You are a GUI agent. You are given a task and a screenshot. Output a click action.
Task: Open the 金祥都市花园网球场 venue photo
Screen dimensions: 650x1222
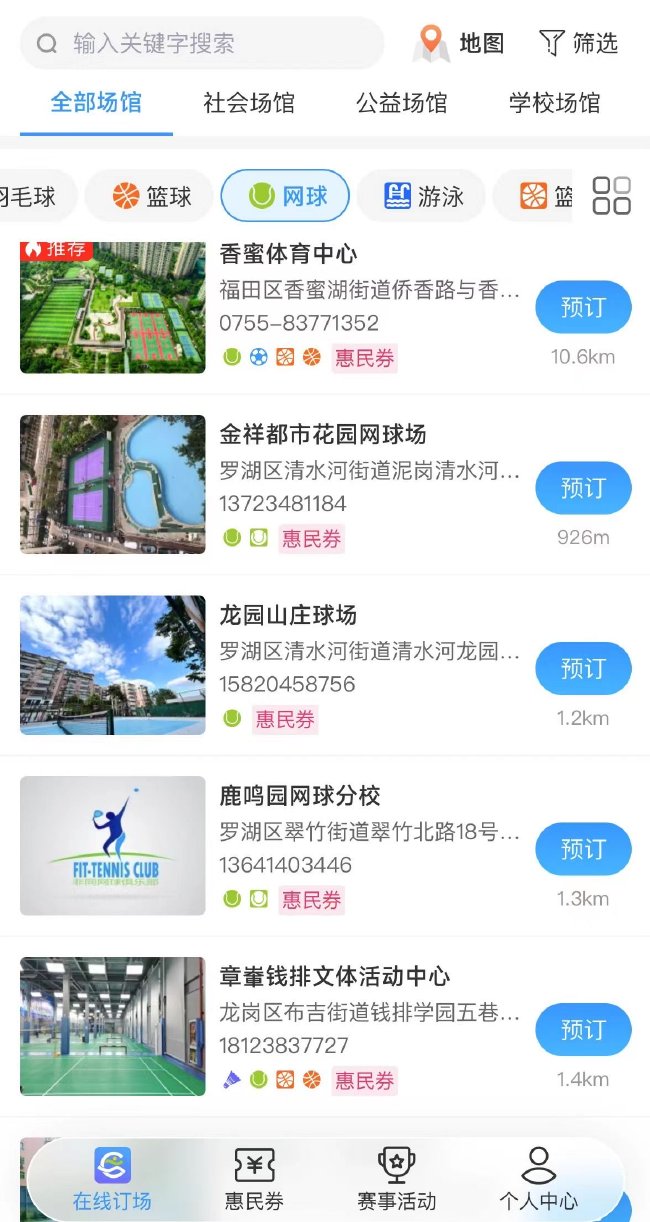[x=112, y=484]
